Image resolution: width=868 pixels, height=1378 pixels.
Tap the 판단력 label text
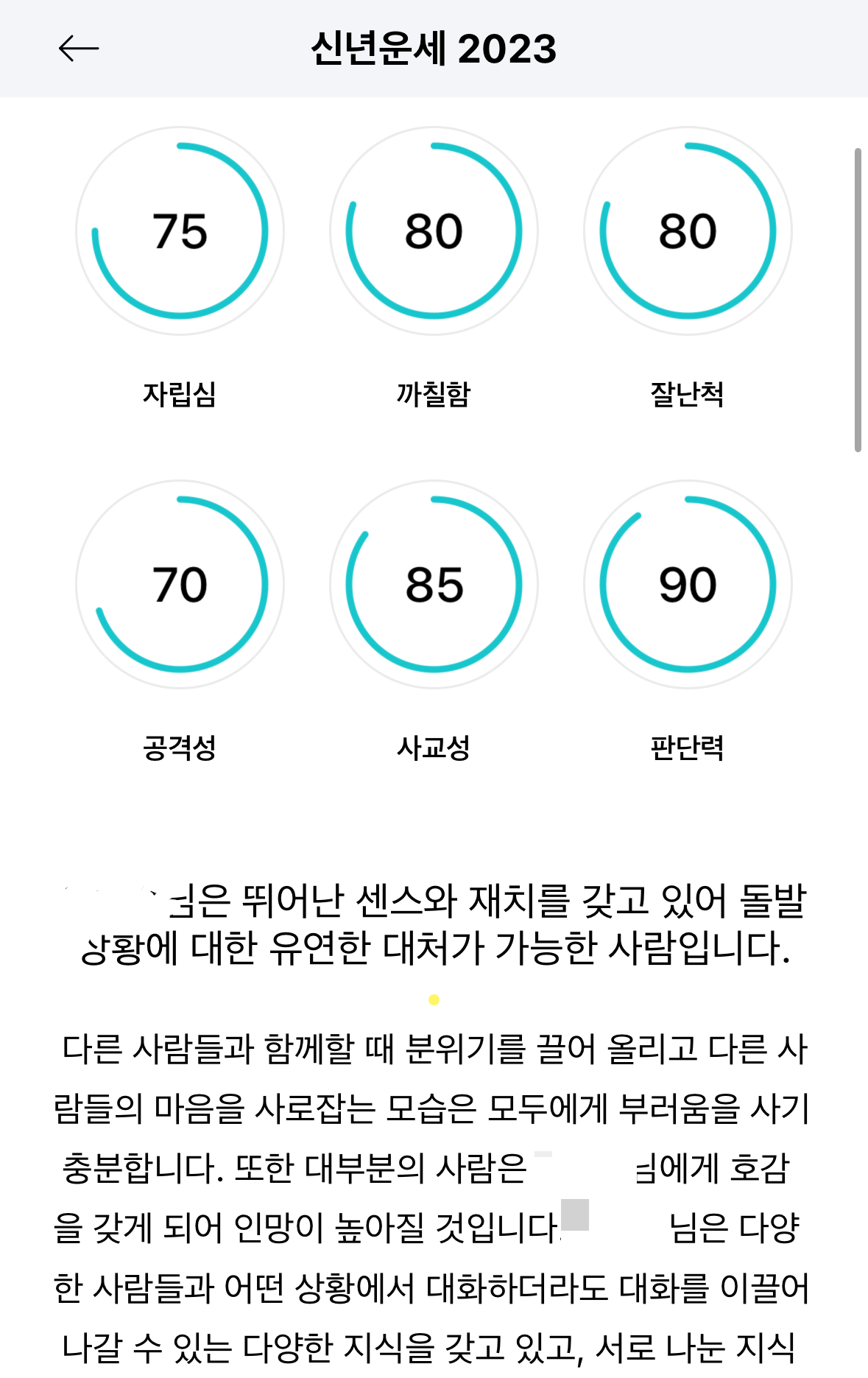[688, 748]
